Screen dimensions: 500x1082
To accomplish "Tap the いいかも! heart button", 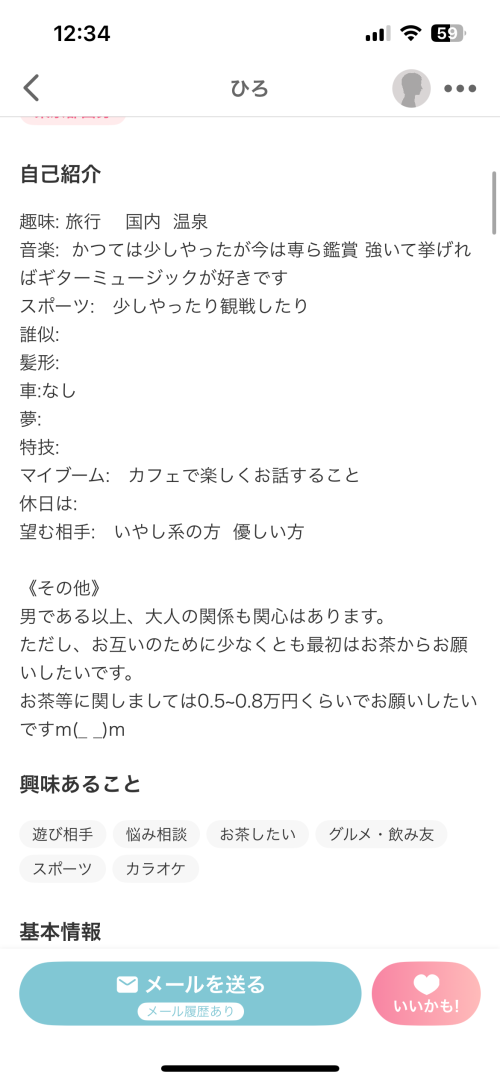I will 426,993.
